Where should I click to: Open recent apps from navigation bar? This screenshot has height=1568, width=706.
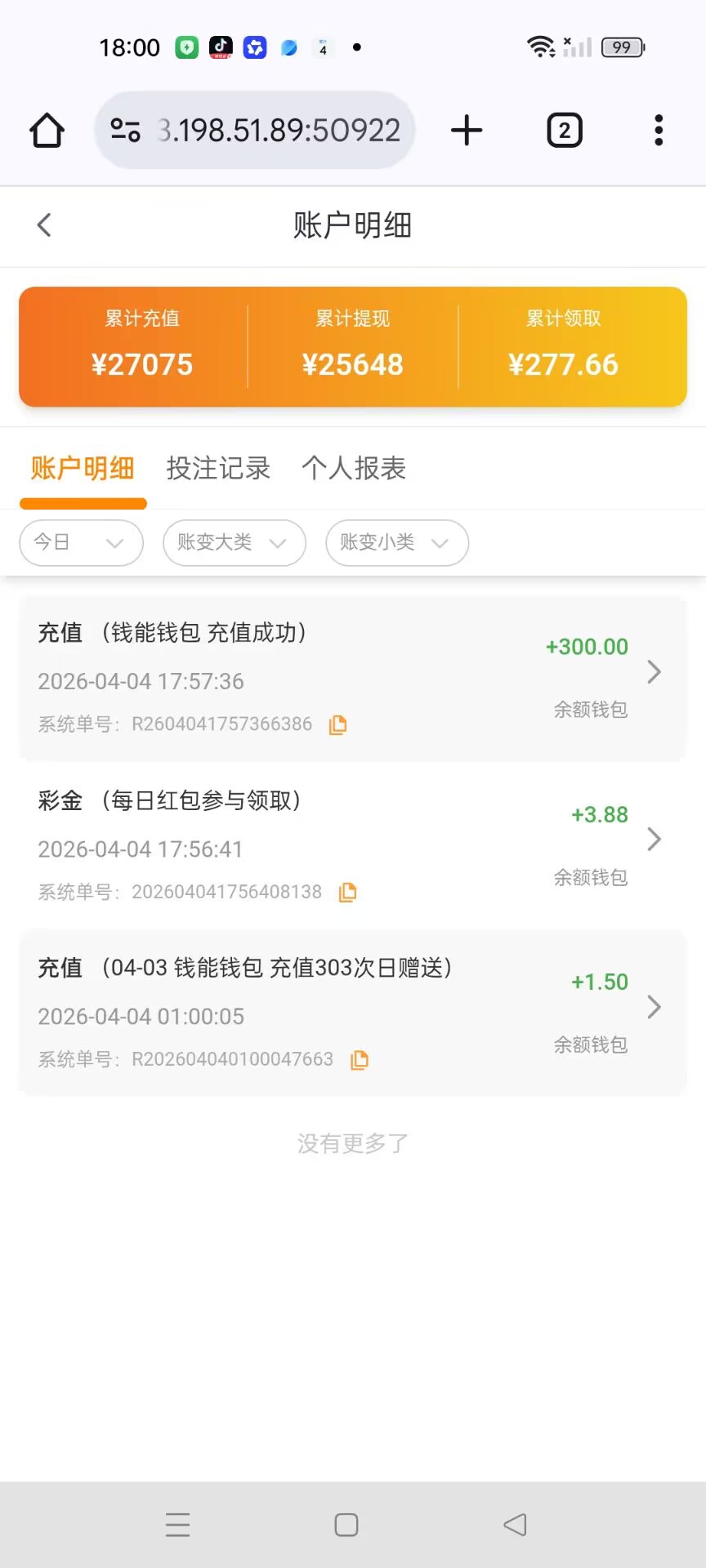pyautogui.click(x=177, y=1525)
